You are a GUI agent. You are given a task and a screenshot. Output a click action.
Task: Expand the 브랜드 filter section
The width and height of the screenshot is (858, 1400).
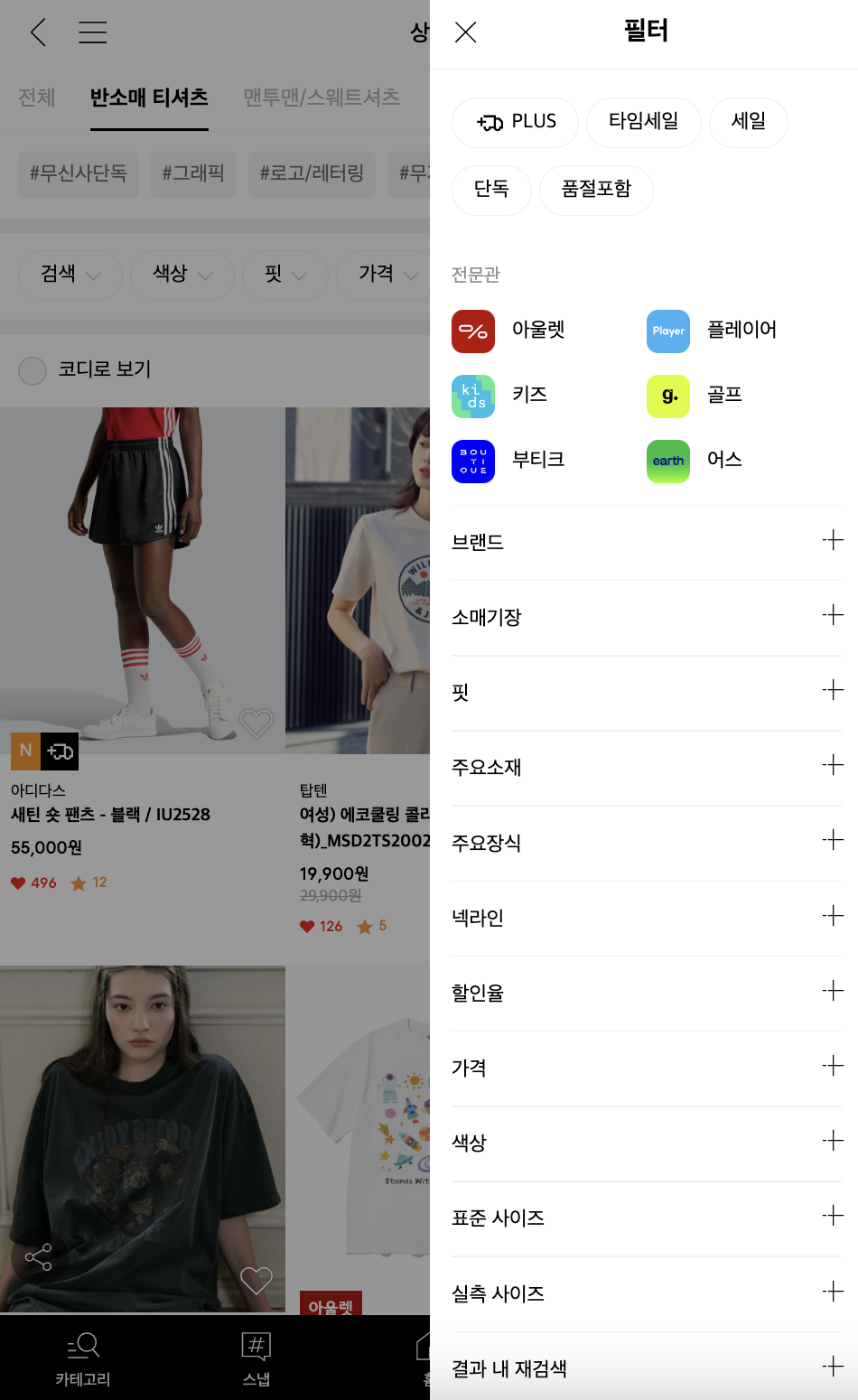coord(832,541)
